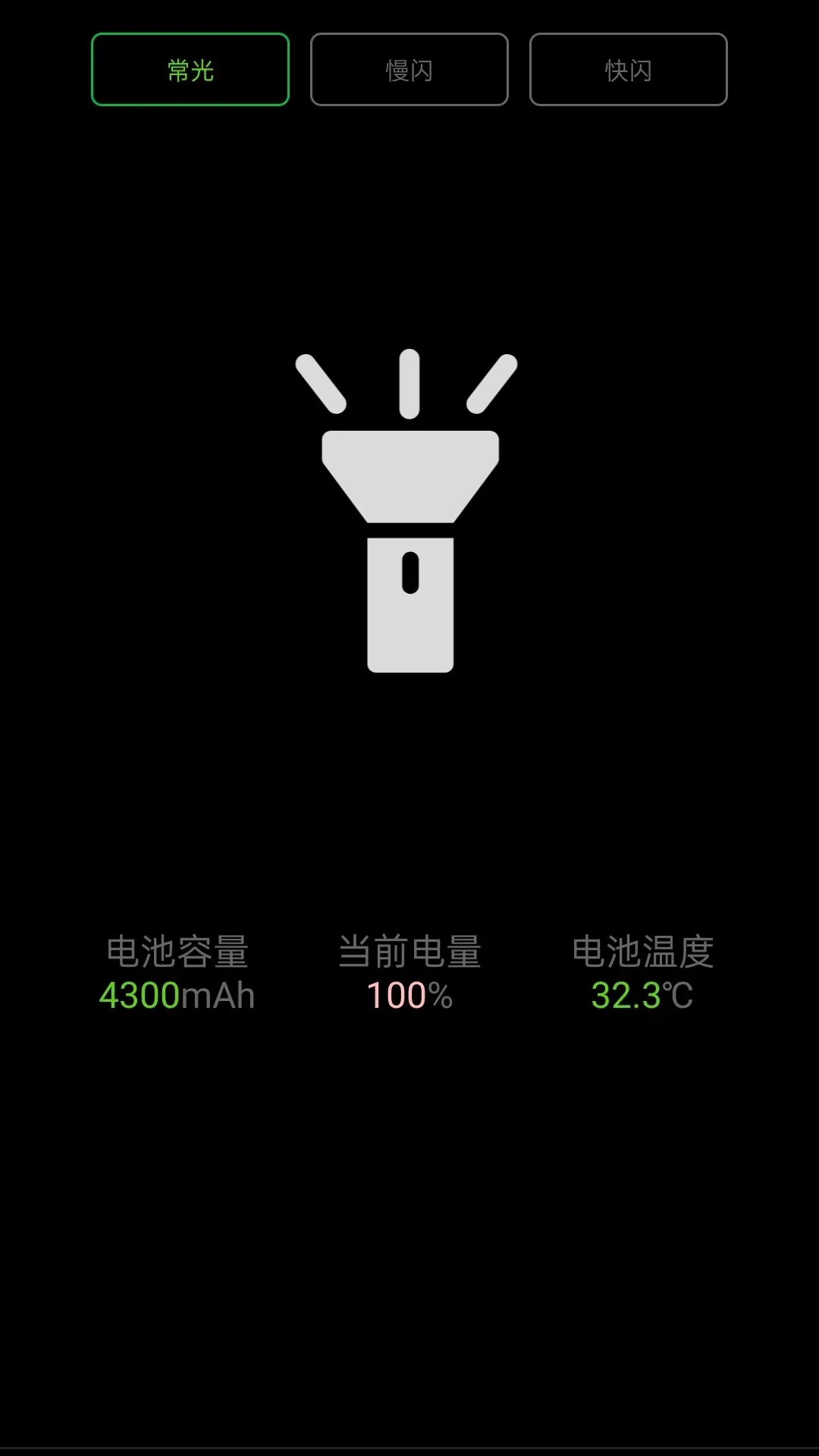Tap the flashlight icon to toggle torch

pos(409,508)
